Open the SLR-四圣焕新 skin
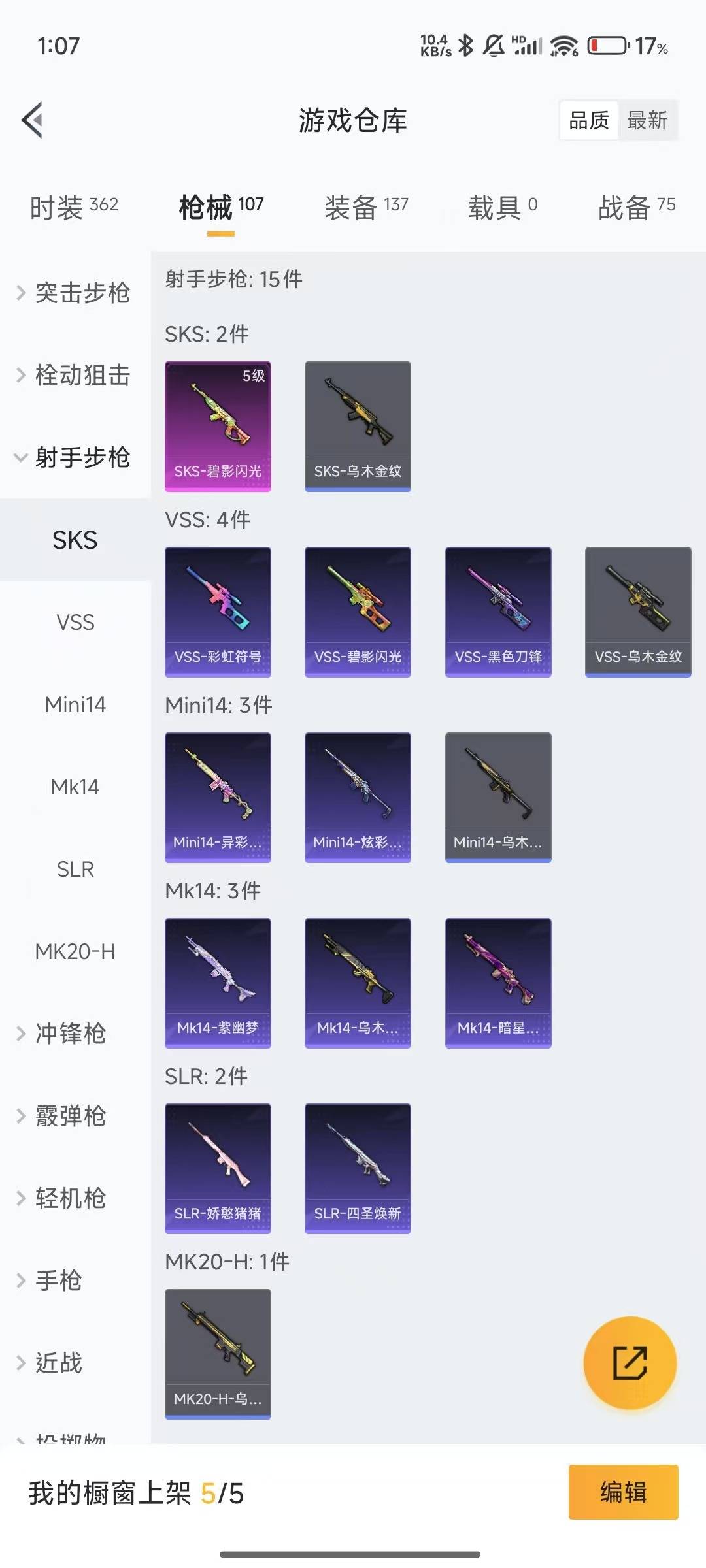The image size is (706, 1568). [x=358, y=1168]
